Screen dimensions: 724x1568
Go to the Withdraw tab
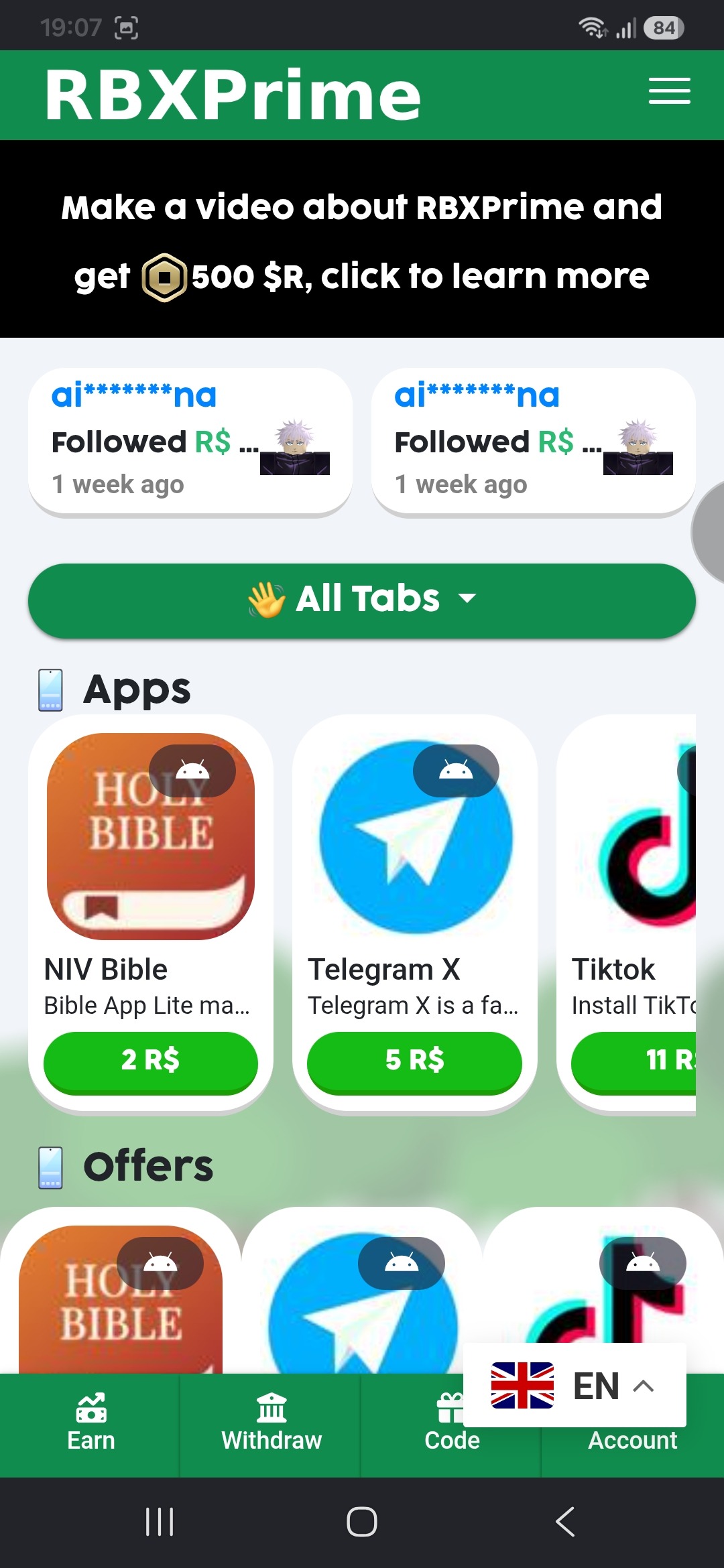(x=271, y=1425)
